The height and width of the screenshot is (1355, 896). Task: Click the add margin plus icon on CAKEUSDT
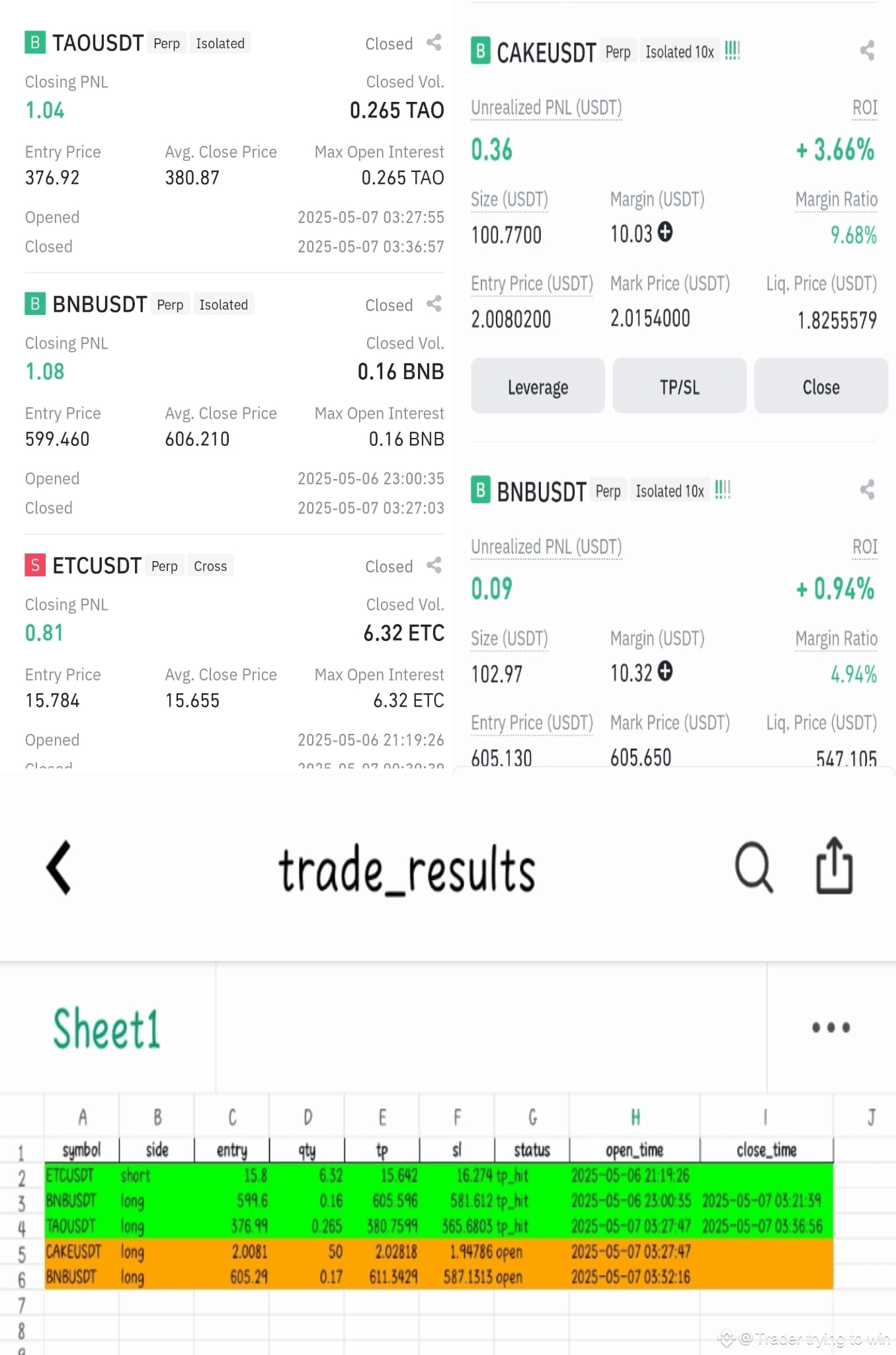point(666,233)
